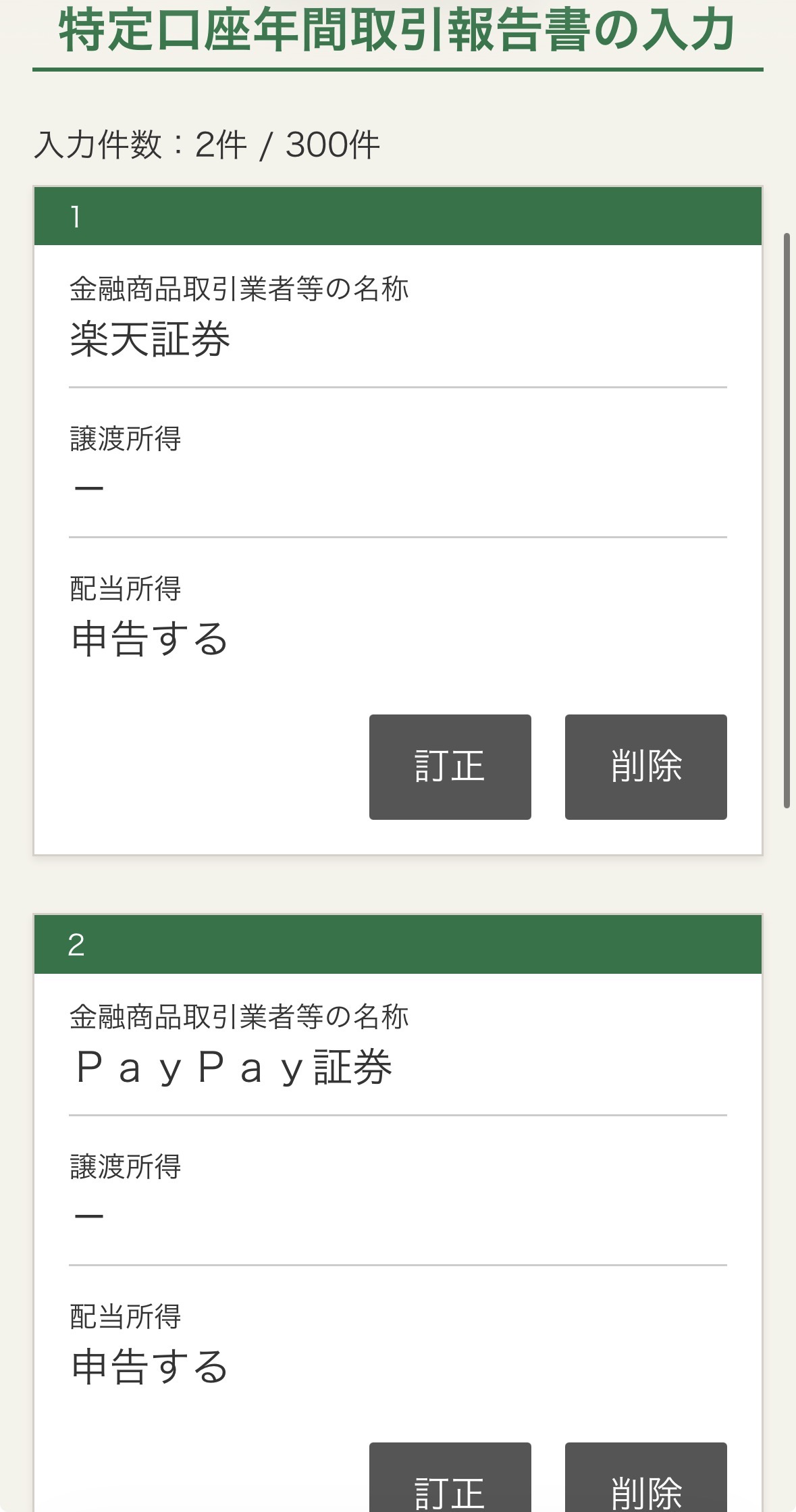
Task: Click the 訂正 button for 楽天証券 entry
Action: pos(450,765)
